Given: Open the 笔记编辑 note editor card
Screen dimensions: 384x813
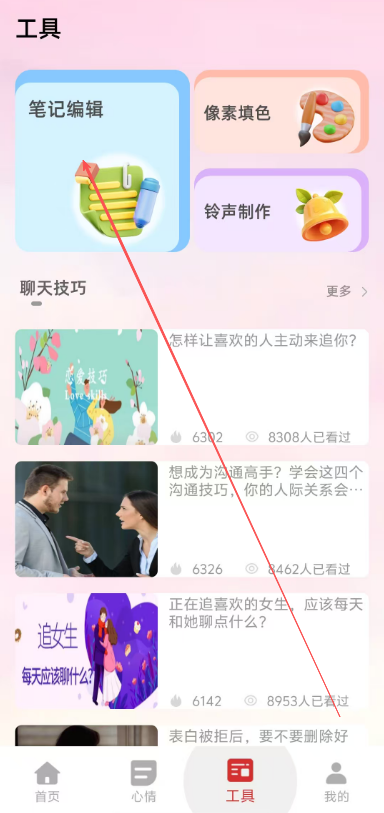Looking at the screenshot, I should [102, 161].
